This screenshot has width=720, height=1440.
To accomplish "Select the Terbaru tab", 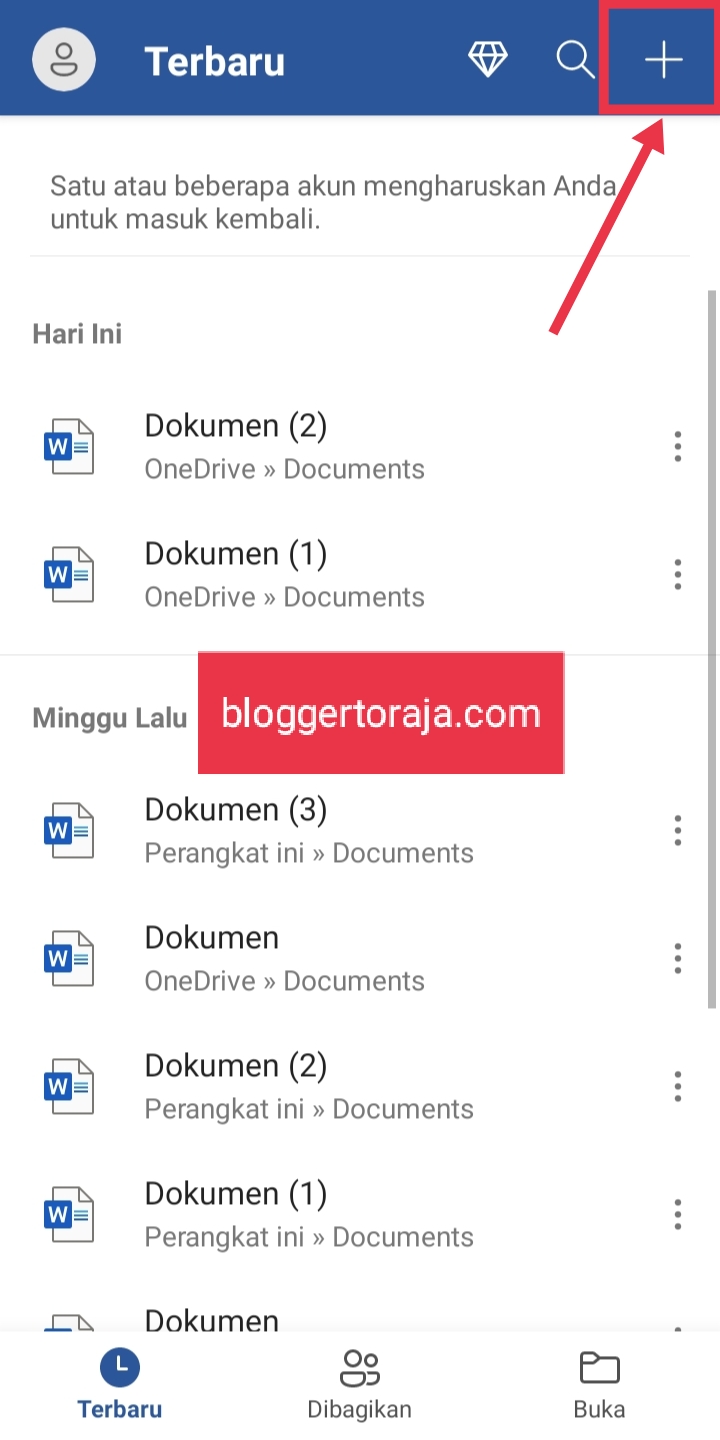I will (120, 1385).
